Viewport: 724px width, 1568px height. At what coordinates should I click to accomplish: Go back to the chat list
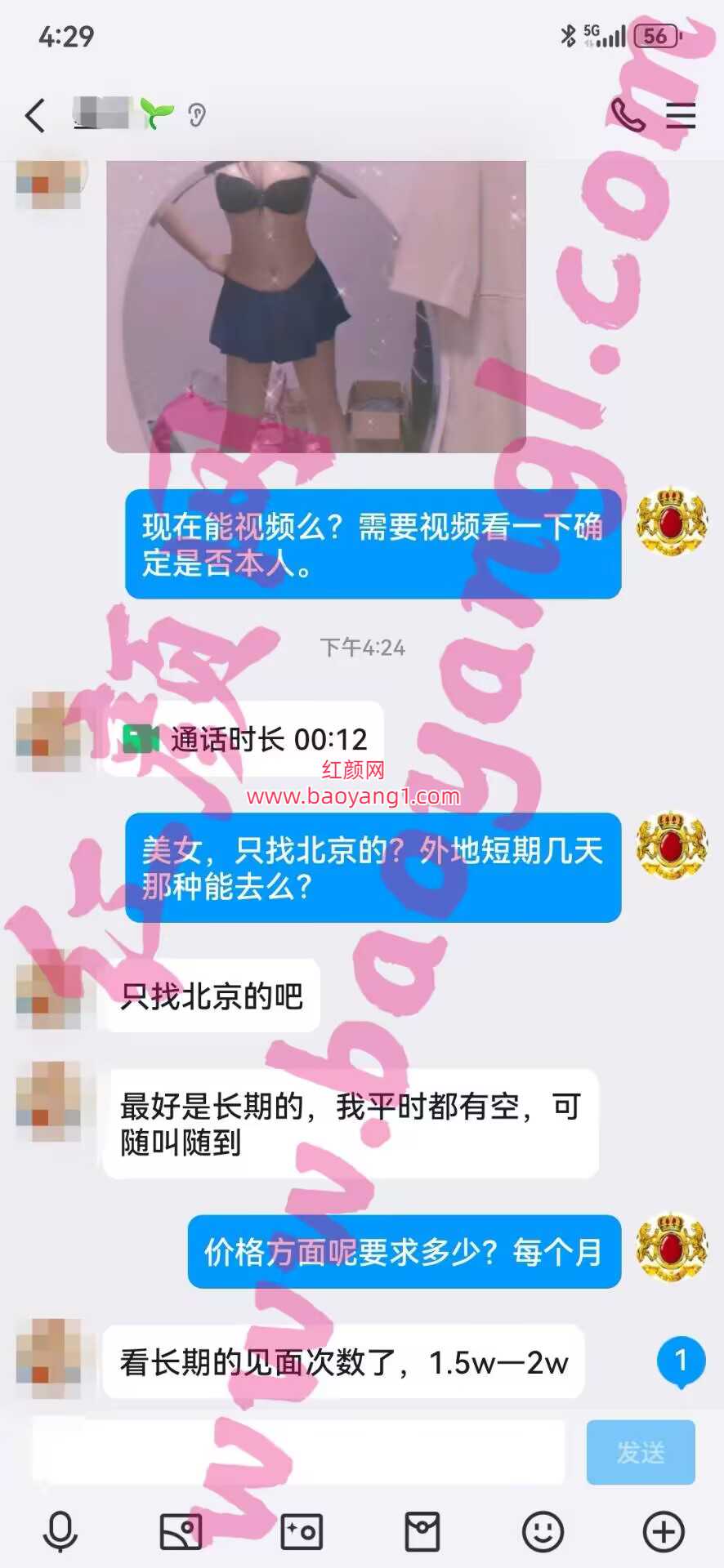pyautogui.click(x=35, y=115)
